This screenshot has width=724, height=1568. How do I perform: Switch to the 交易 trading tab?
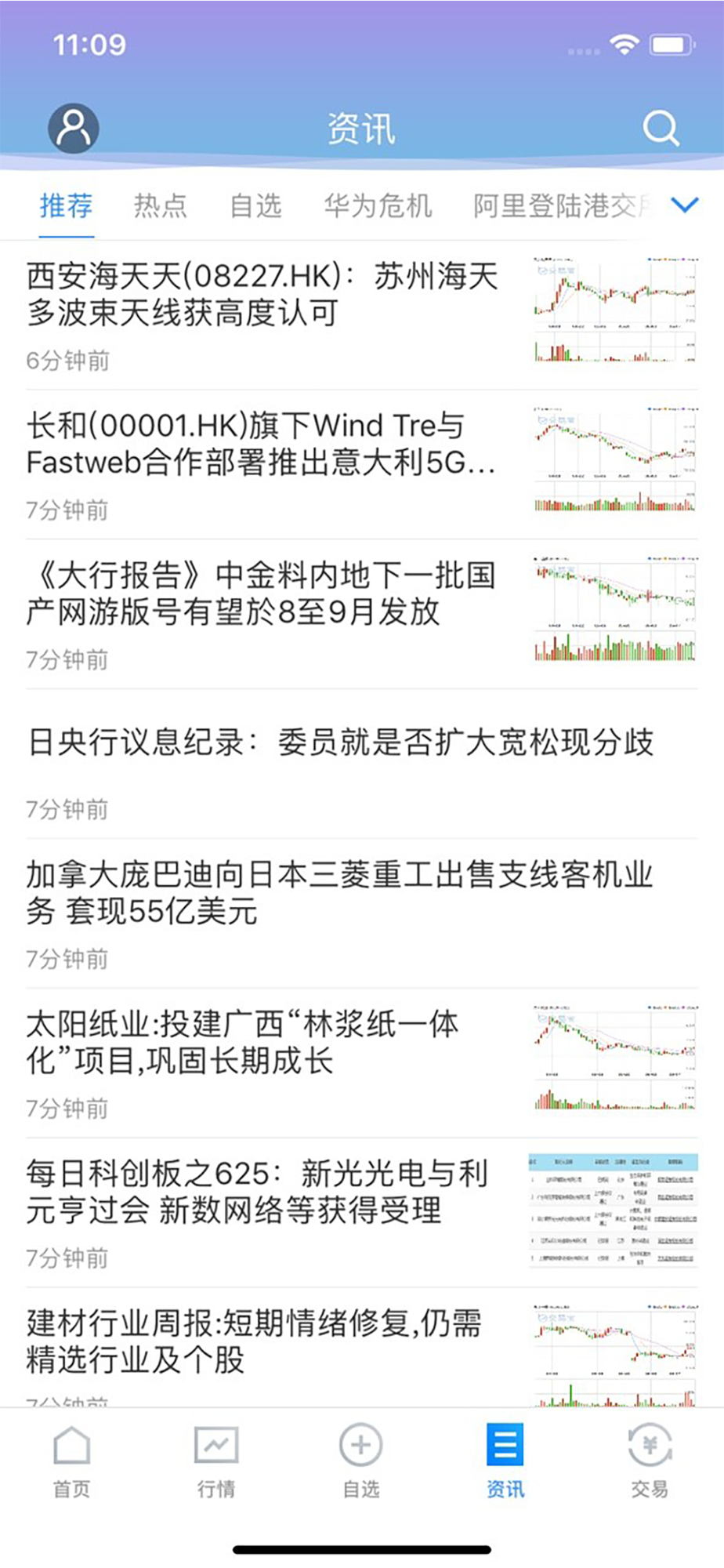tap(650, 1461)
